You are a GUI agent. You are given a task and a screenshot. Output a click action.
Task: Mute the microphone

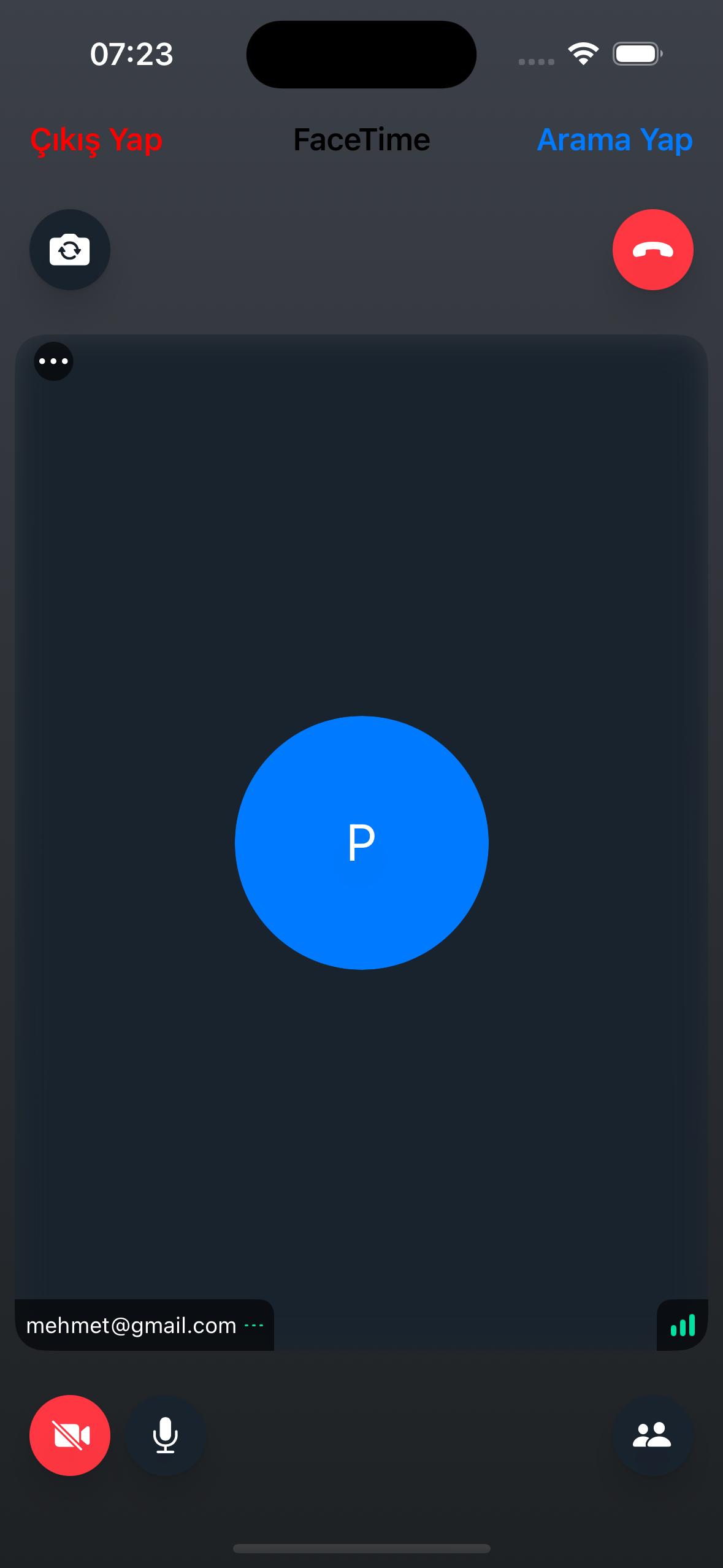165,1435
